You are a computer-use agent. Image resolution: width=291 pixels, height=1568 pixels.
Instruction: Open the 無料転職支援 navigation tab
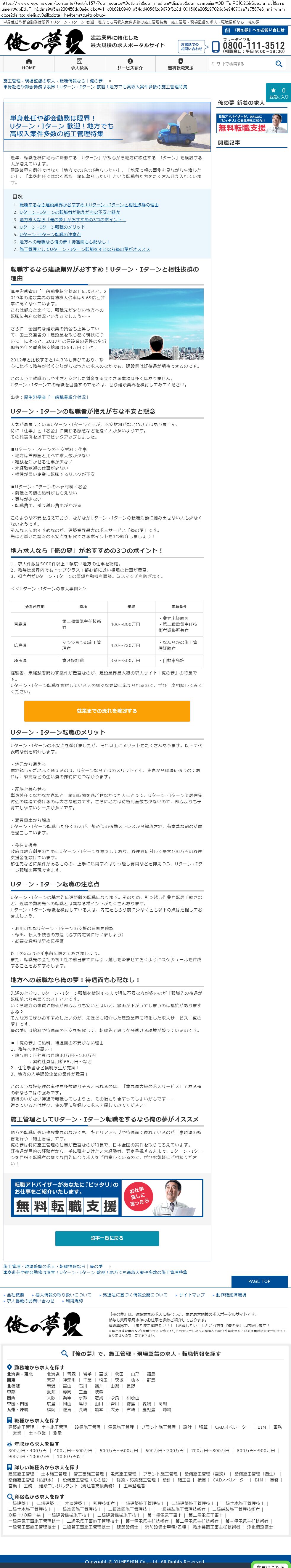pyautogui.click(x=181, y=64)
